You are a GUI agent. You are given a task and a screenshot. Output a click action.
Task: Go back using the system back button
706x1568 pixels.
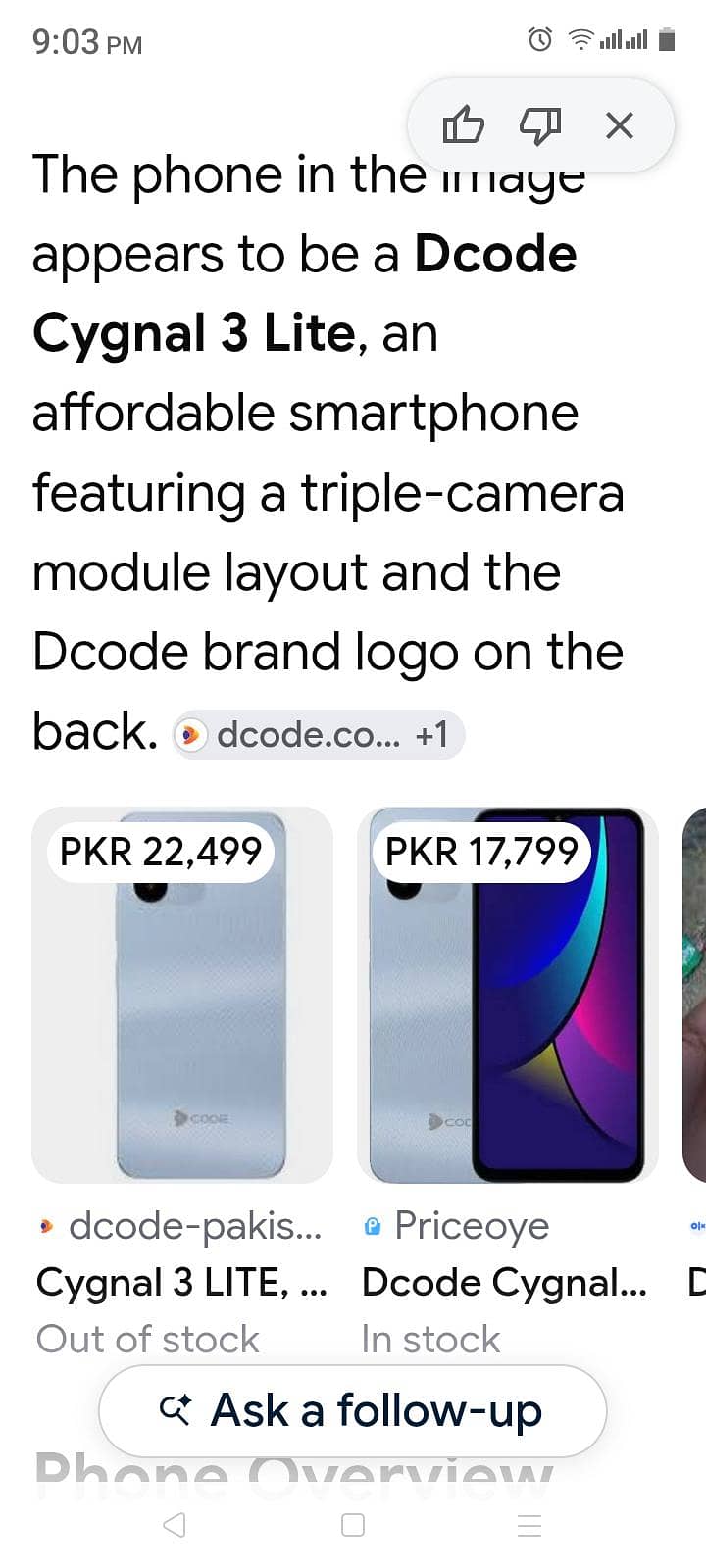[175, 1525]
